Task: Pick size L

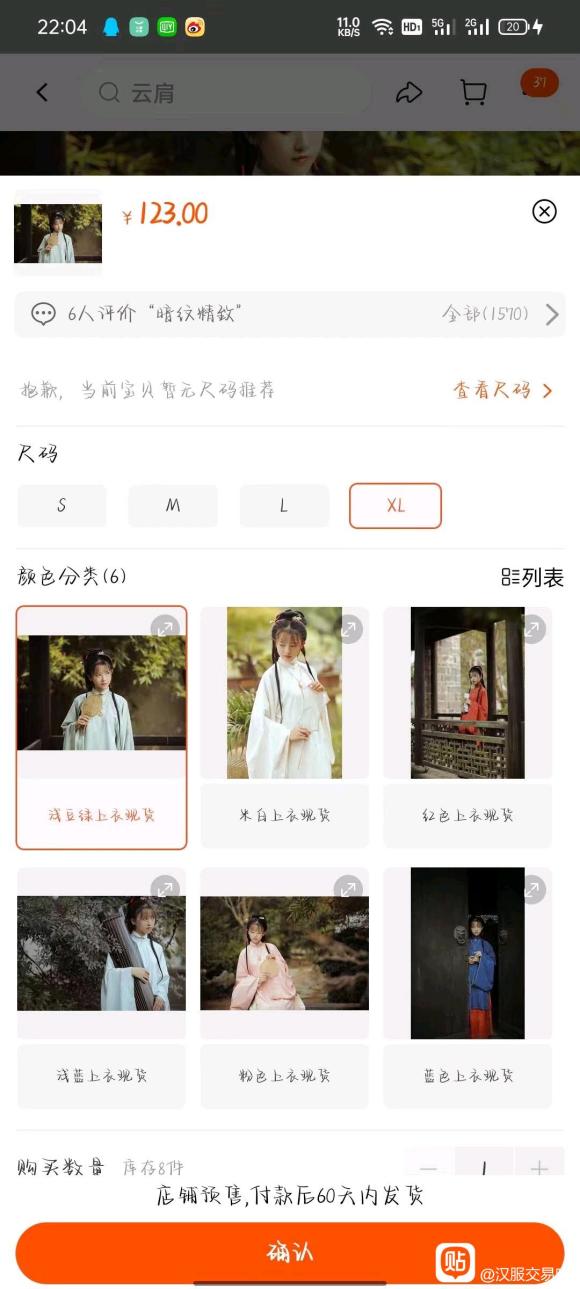Action: pos(284,505)
